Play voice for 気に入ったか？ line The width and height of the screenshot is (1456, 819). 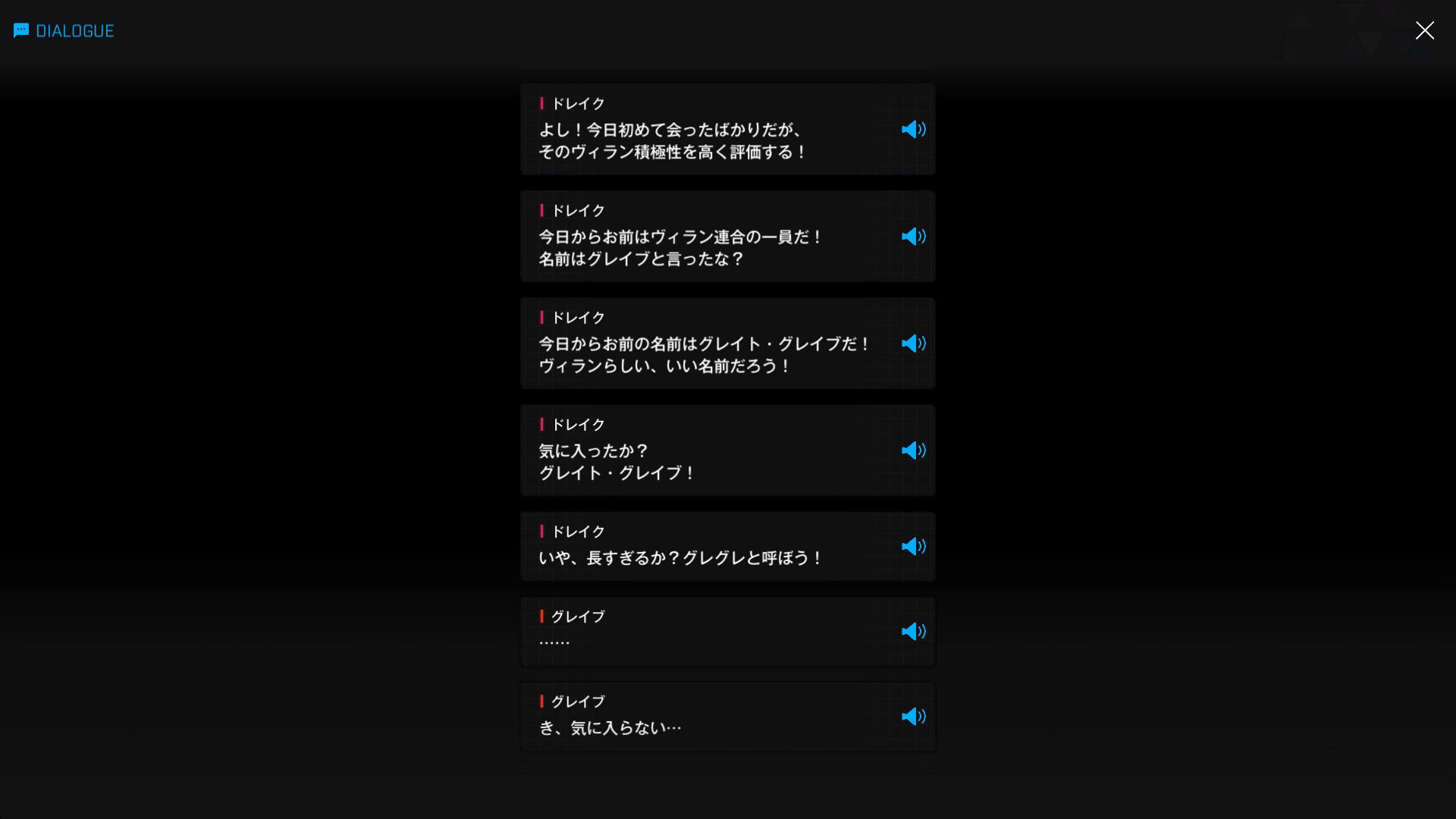(x=913, y=450)
